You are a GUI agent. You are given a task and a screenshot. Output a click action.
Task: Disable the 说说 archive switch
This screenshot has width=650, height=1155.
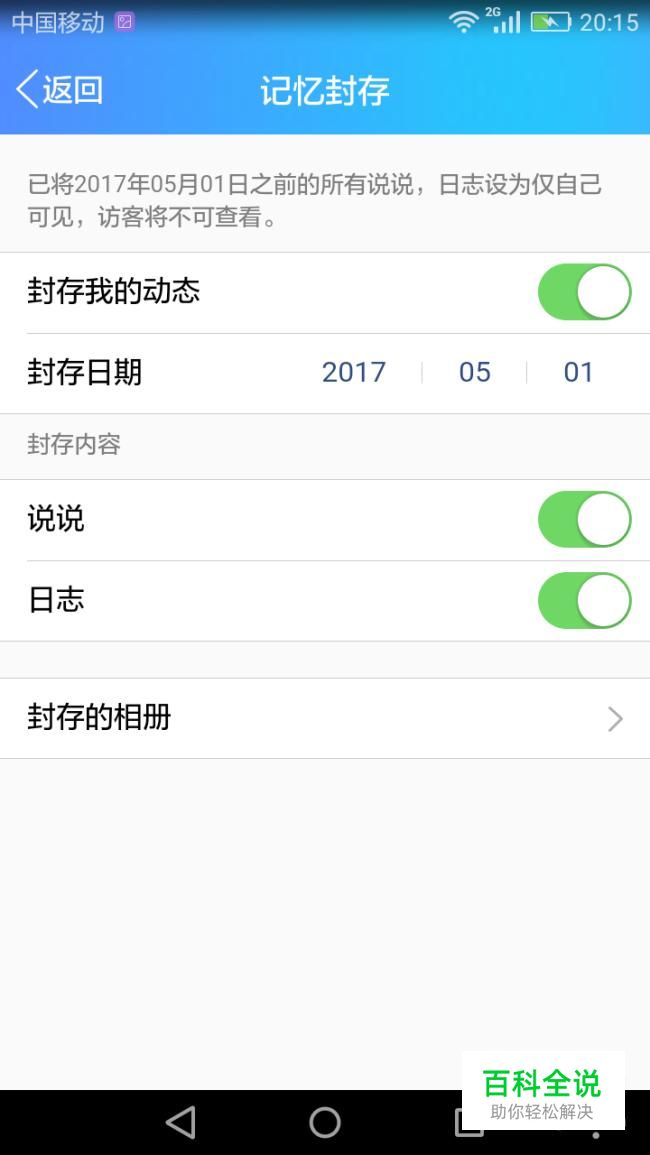click(x=585, y=519)
